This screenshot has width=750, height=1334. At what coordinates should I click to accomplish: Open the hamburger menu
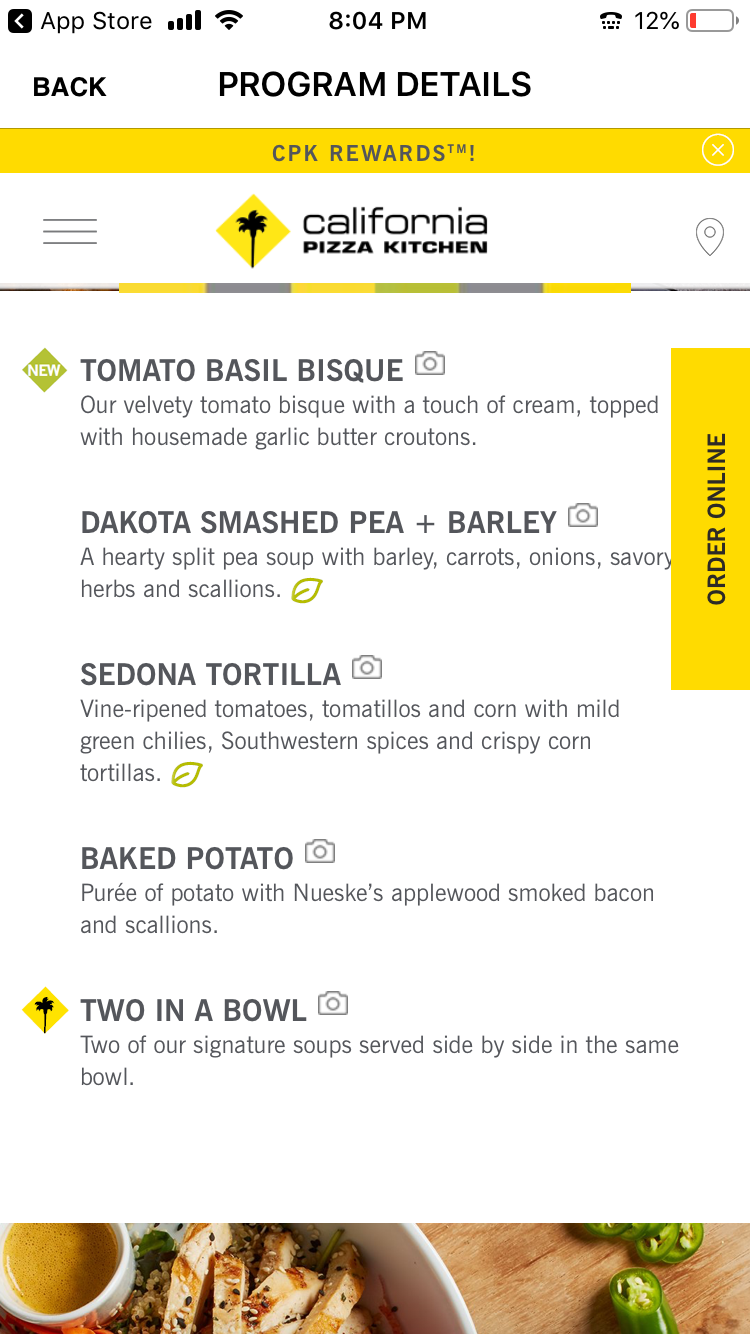[x=70, y=231]
